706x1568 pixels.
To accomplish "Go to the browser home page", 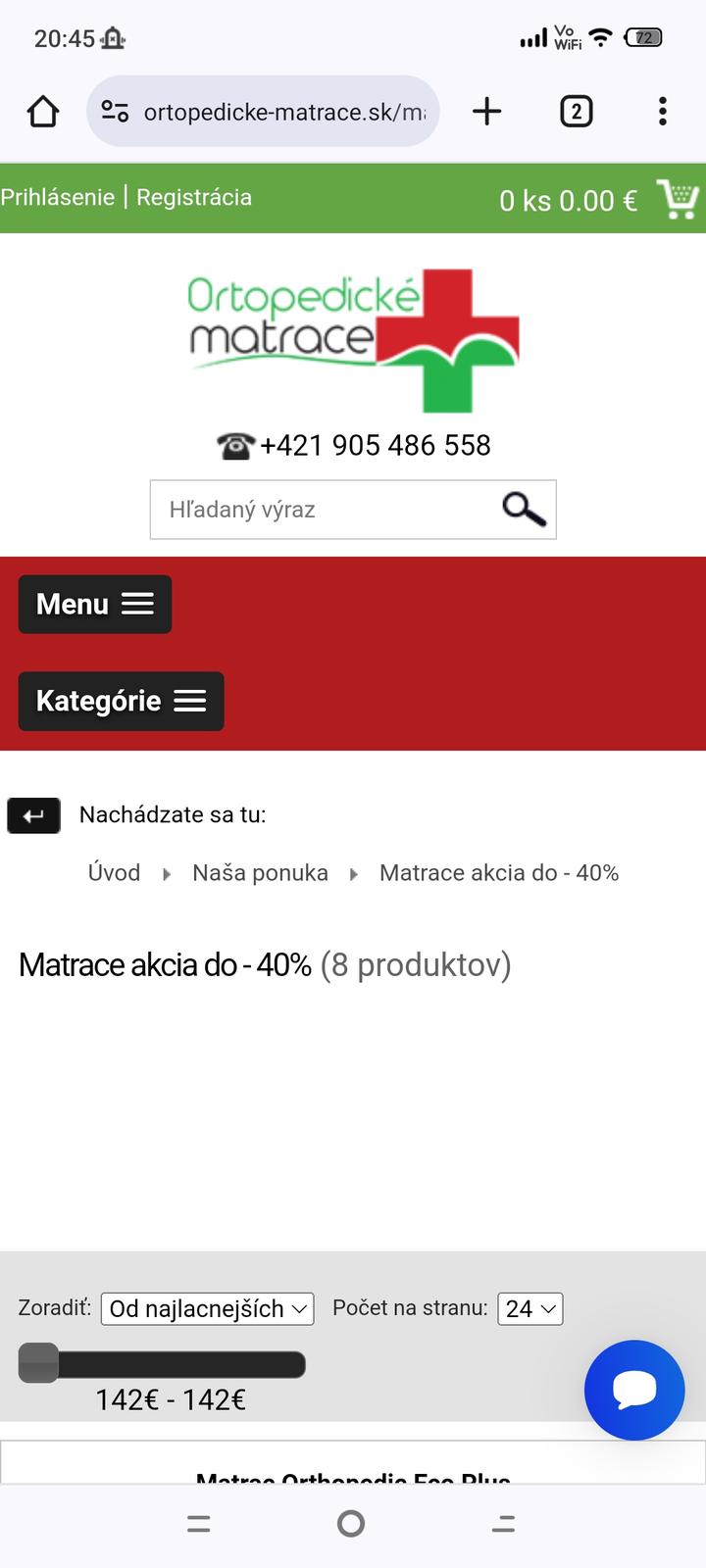I will coord(43,112).
